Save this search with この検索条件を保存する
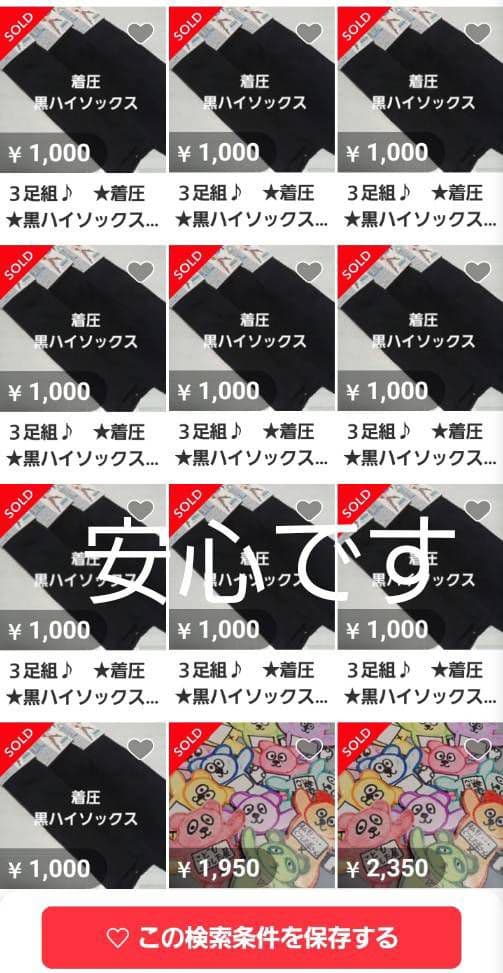Viewport: 503px width, 973px height. point(251,937)
